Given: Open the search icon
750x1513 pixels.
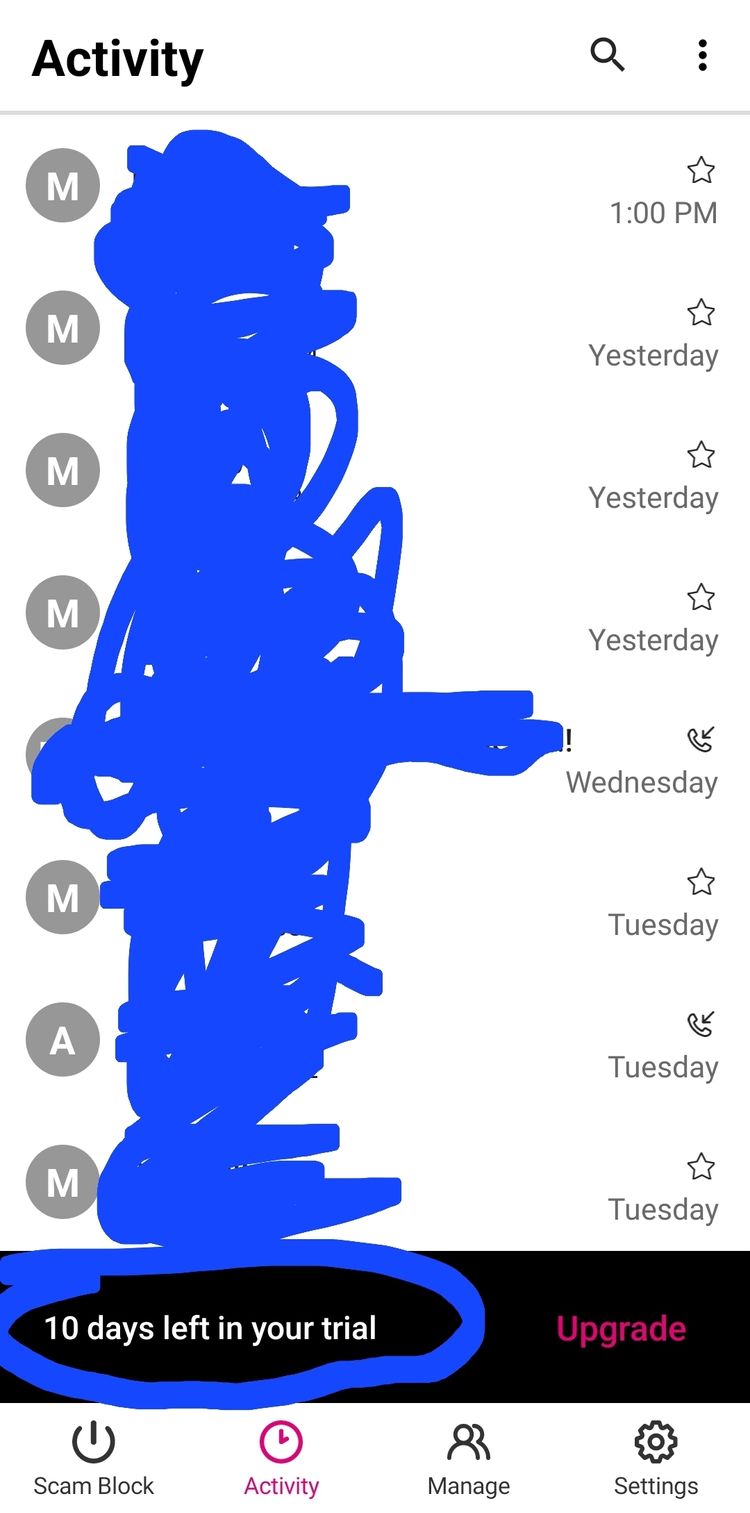Looking at the screenshot, I should coord(607,56).
